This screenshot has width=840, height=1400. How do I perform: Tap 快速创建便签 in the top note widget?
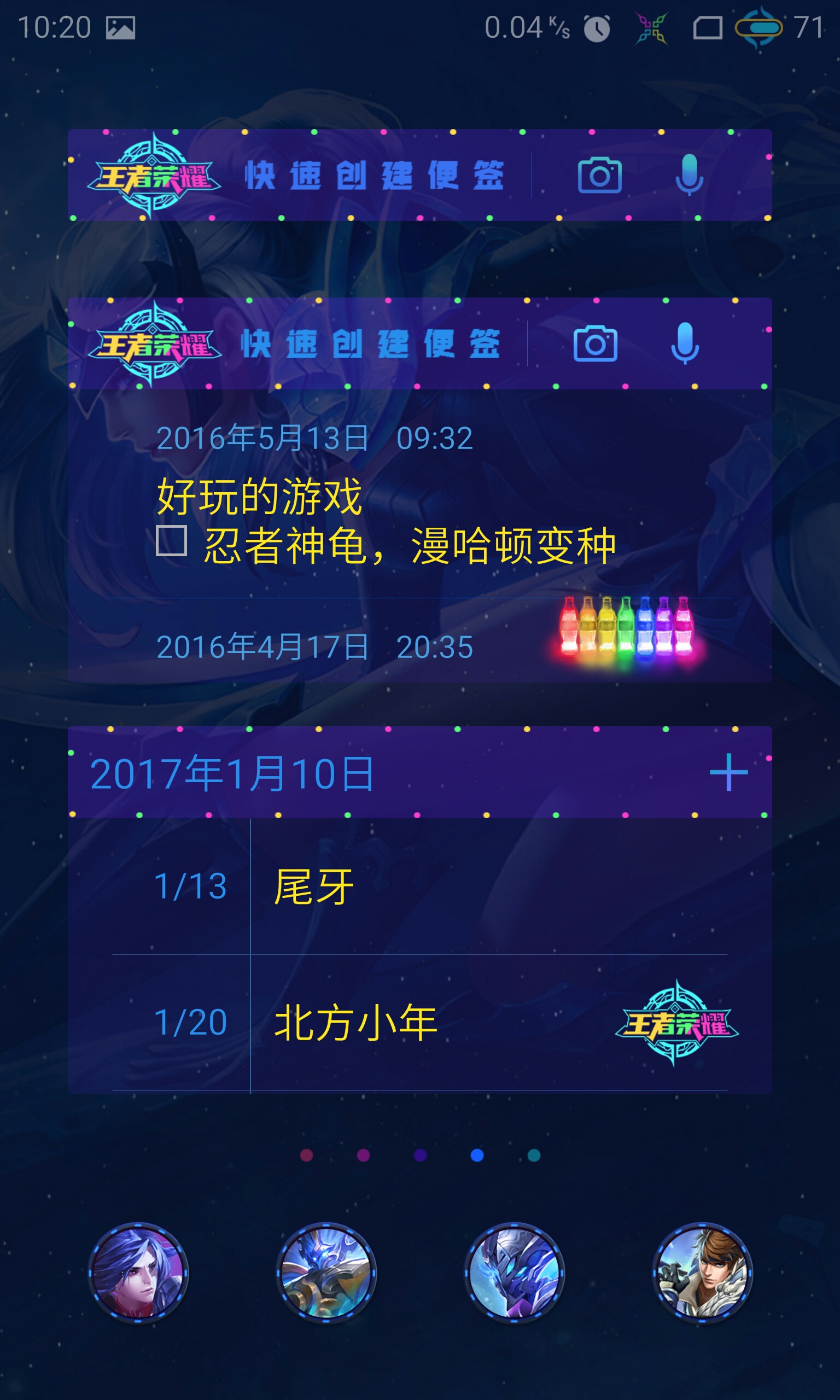pyautogui.click(x=374, y=176)
